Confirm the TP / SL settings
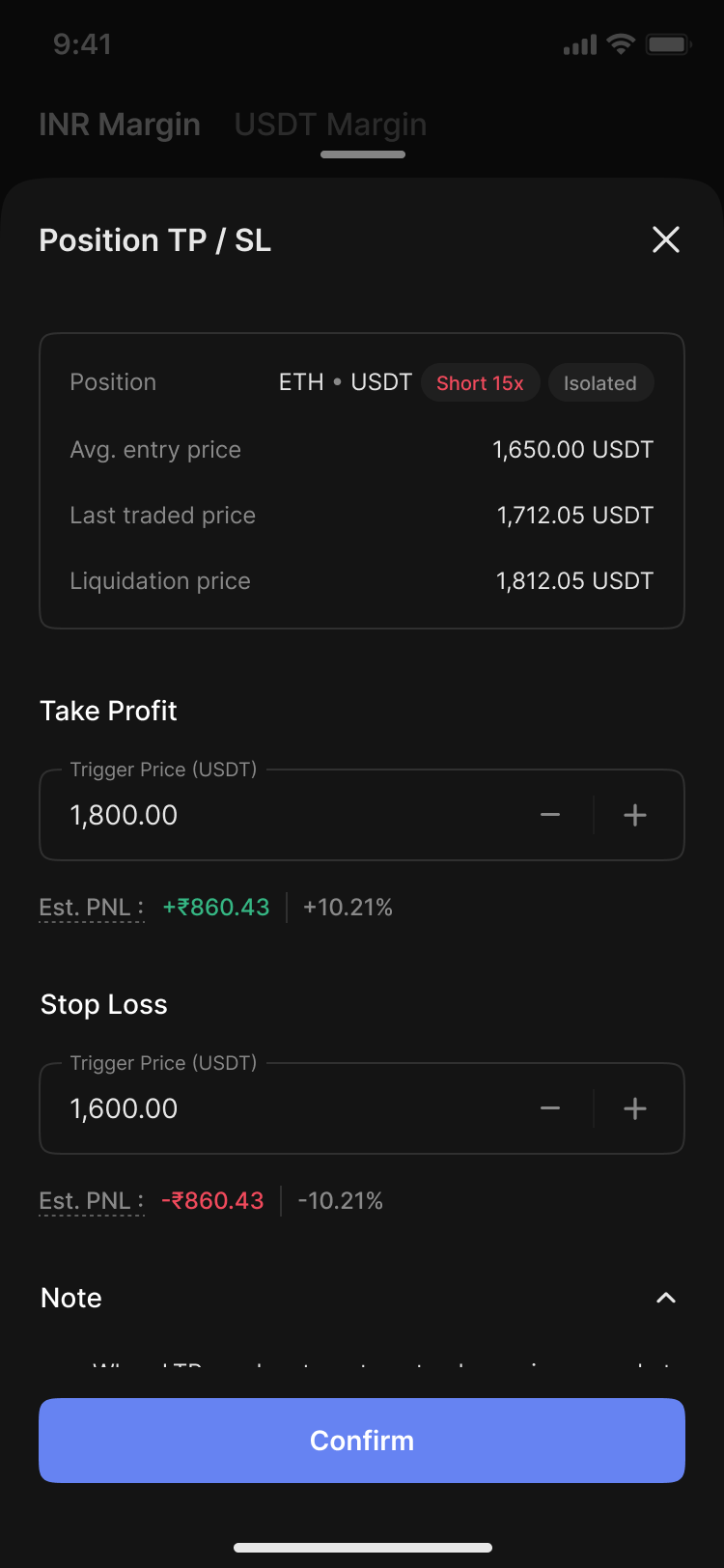Screen dimensions: 724x1568 (362, 1441)
